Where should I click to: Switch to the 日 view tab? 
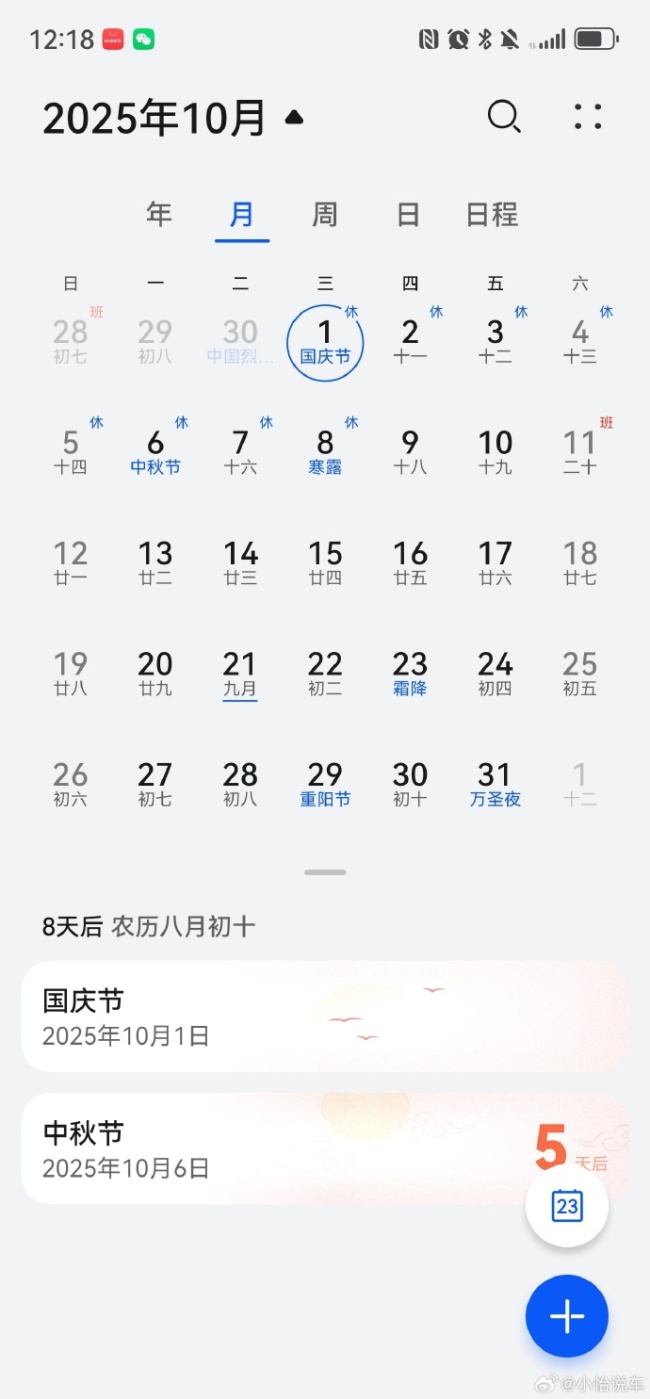click(x=408, y=214)
